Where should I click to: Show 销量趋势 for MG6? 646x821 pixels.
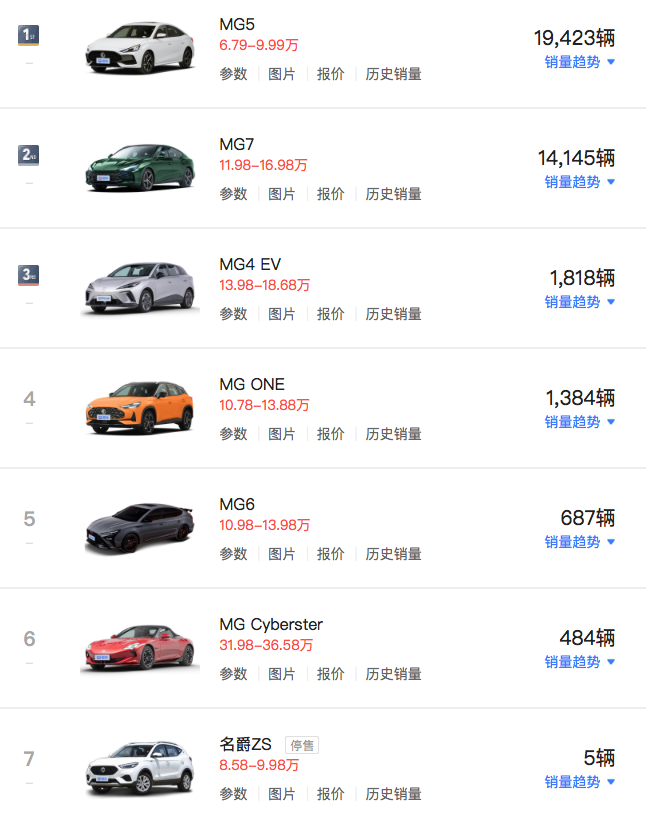[x=580, y=542]
